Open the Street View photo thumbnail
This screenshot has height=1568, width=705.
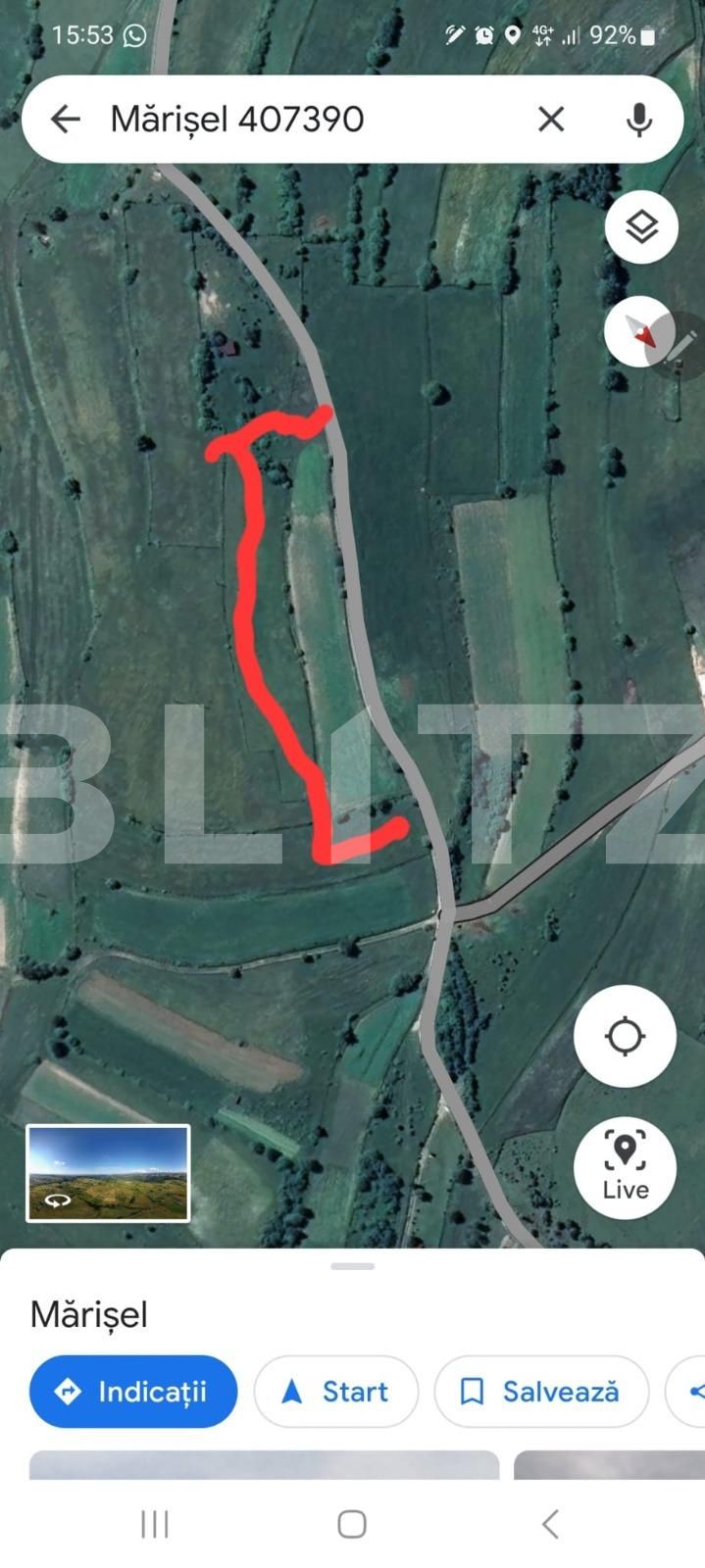tap(108, 1173)
